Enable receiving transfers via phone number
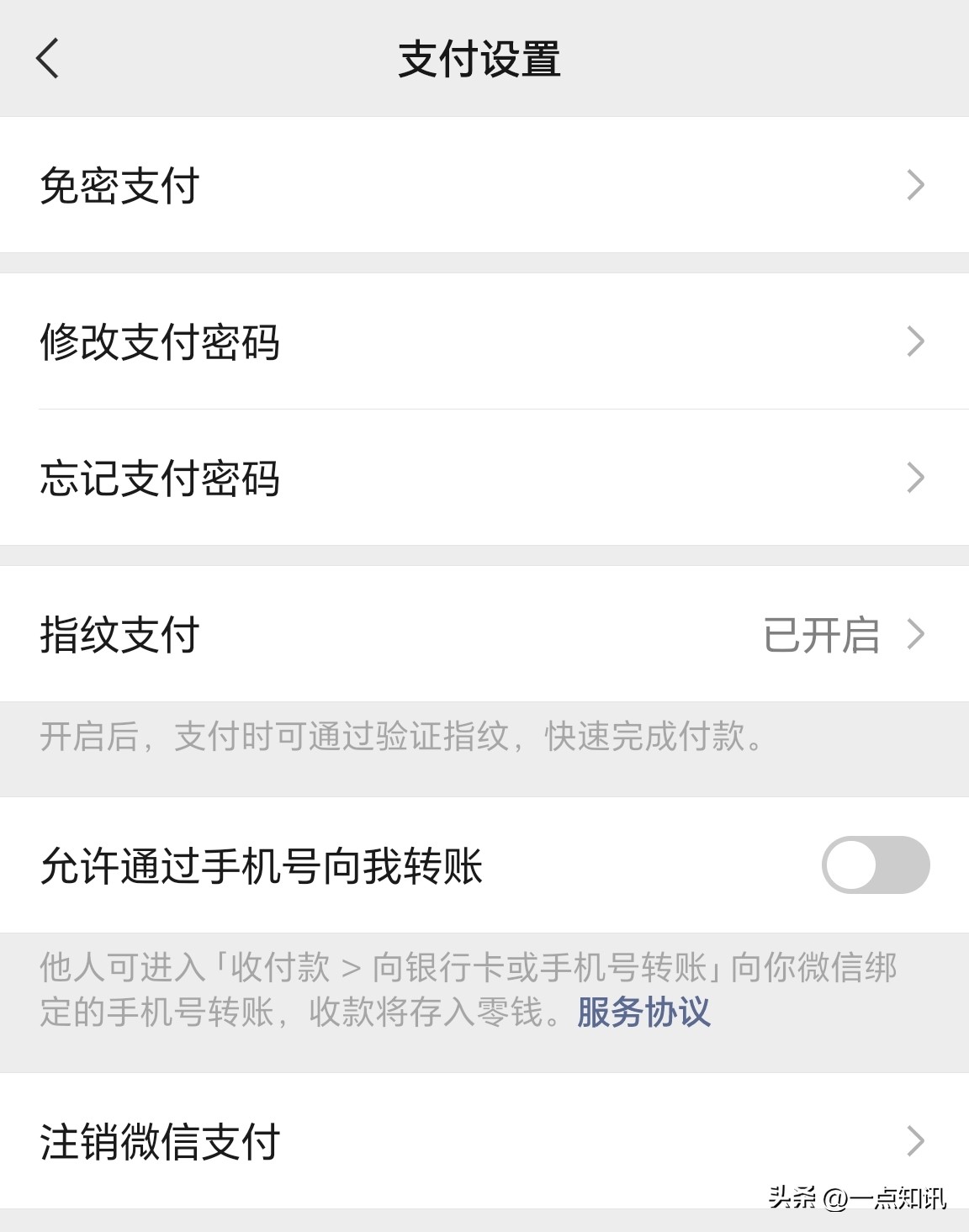969x1232 pixels. (875, 866)
